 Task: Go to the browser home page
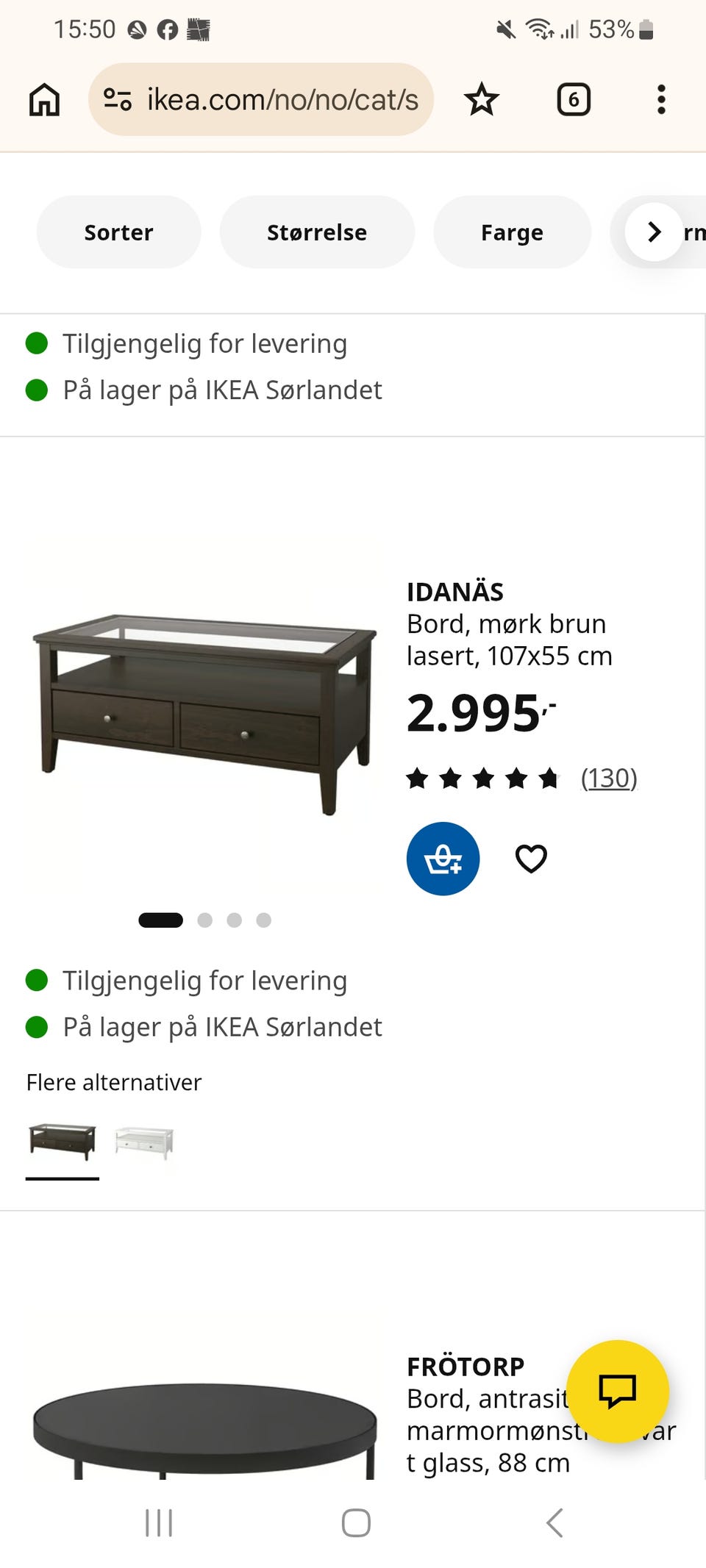(44, 99)
